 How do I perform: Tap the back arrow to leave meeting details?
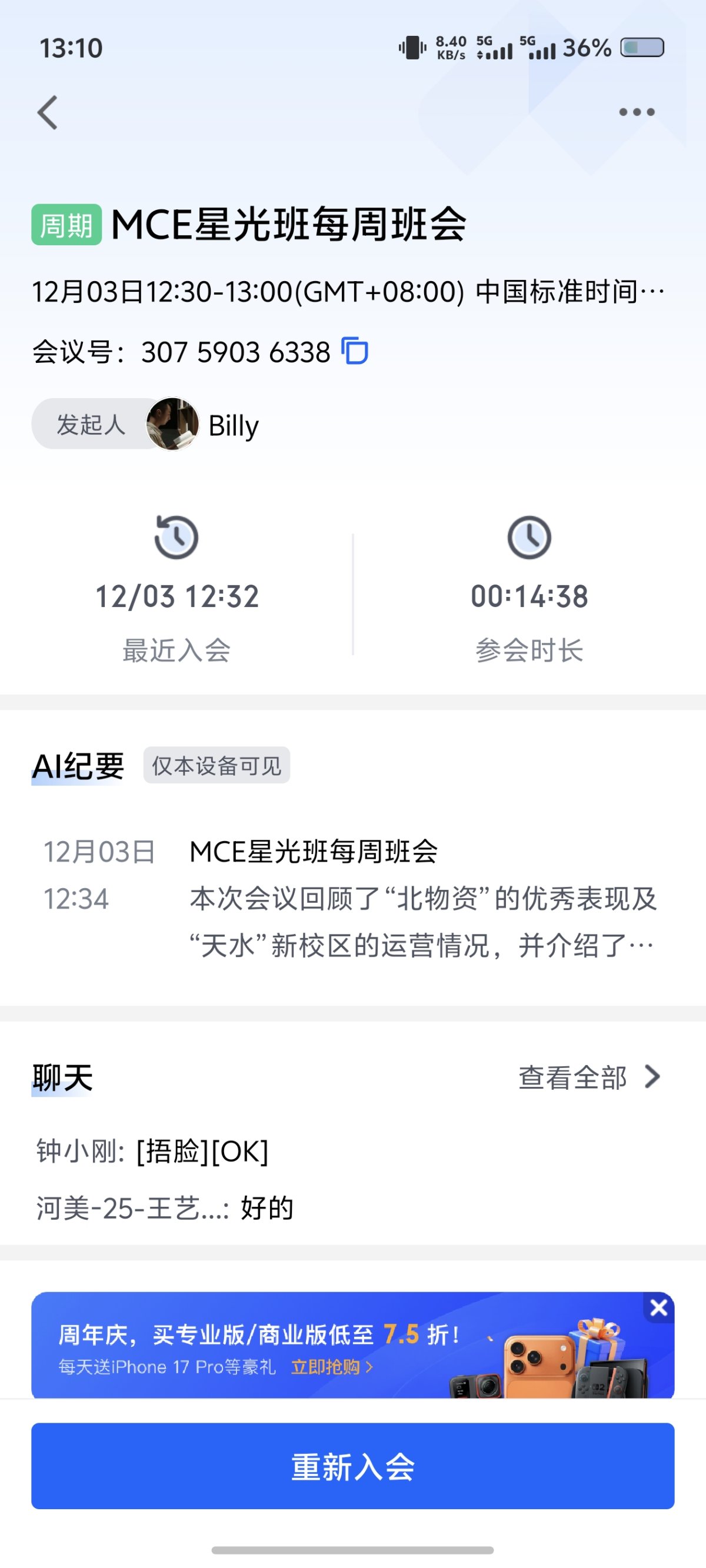(x=48, y=113)
